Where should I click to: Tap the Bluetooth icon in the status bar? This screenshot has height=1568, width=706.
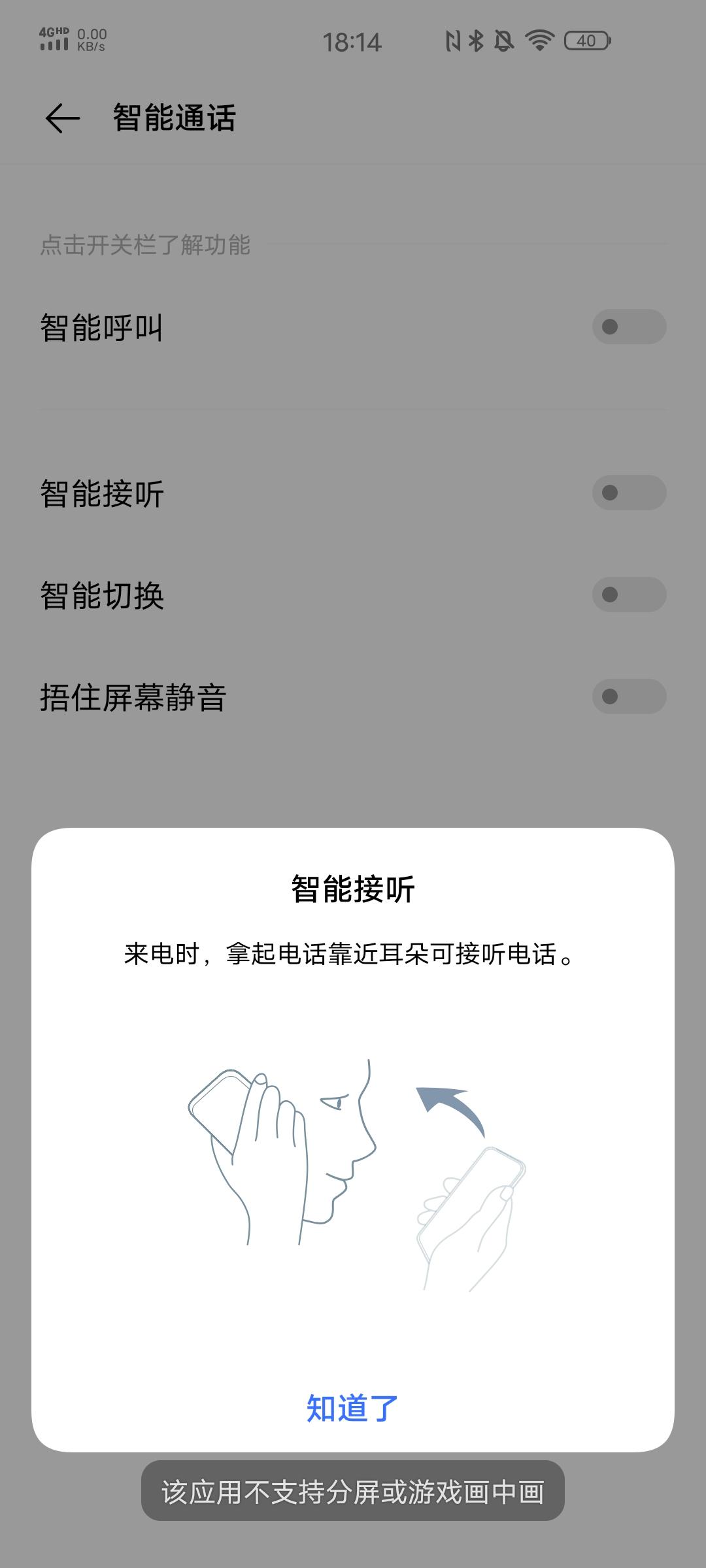(x=476, y=41)
